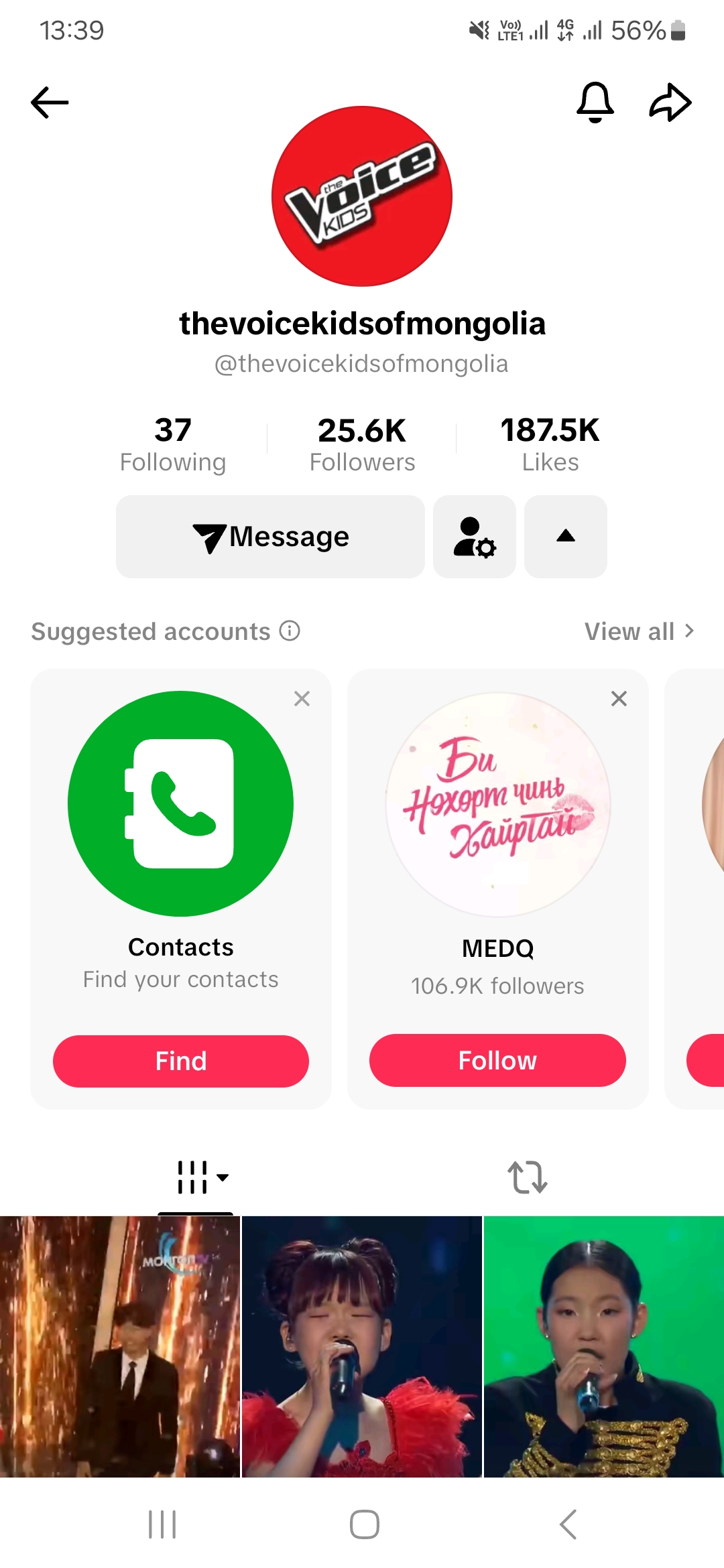Viewport: 724px width, 1568px height.
Task: Open MEDQ profile picture
Action: (497, 804)
